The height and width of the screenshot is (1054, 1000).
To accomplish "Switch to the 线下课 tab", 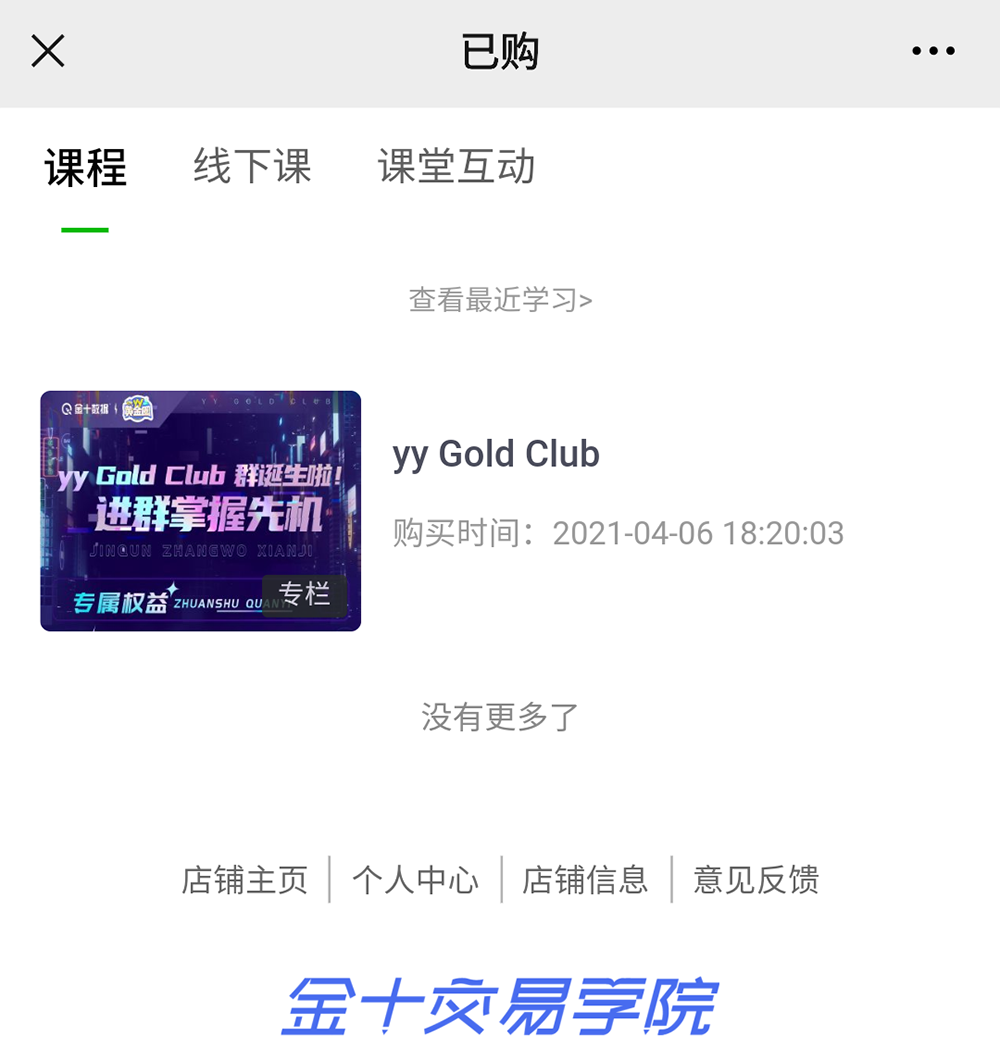I will click(252, 166).
